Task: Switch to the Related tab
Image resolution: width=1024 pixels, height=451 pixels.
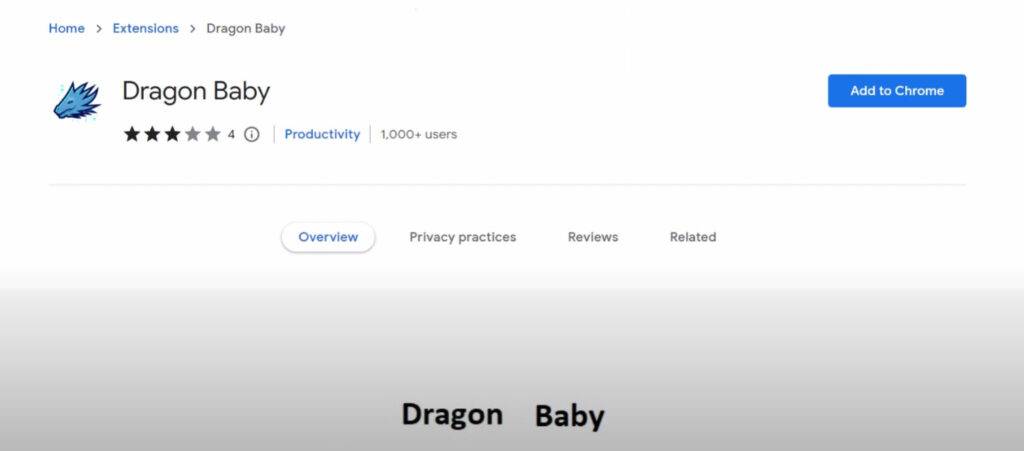Action: click(x=692, y=237)
